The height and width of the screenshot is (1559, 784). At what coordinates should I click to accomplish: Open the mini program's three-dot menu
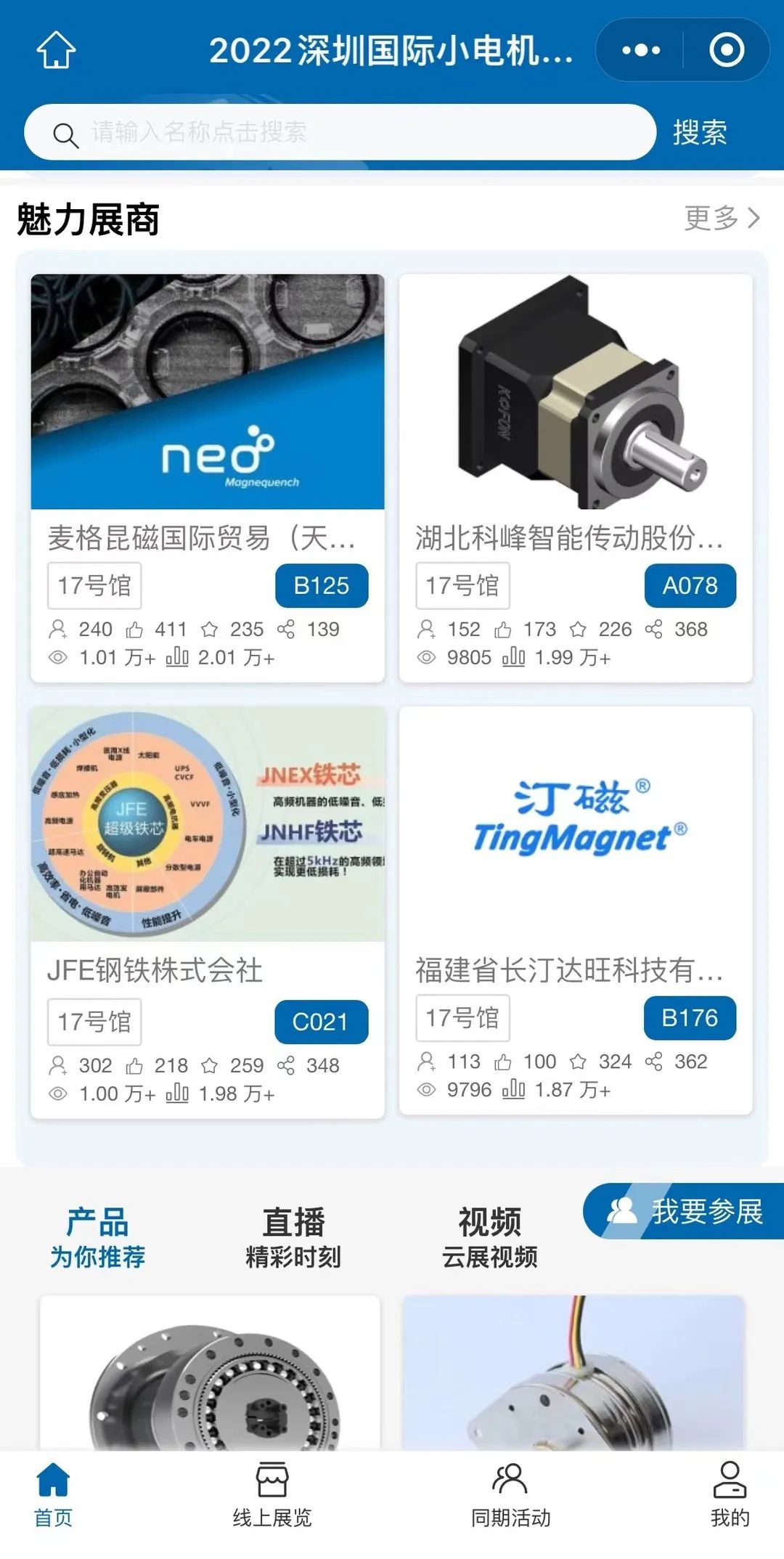[x=641, y=50]
